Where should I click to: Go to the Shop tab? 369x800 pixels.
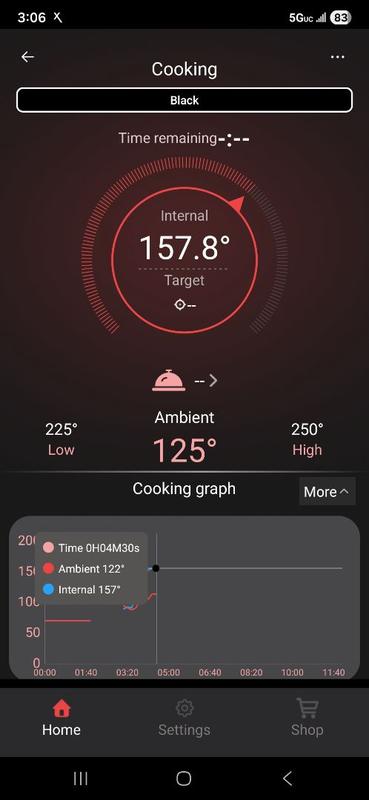(x=307, y=719)
